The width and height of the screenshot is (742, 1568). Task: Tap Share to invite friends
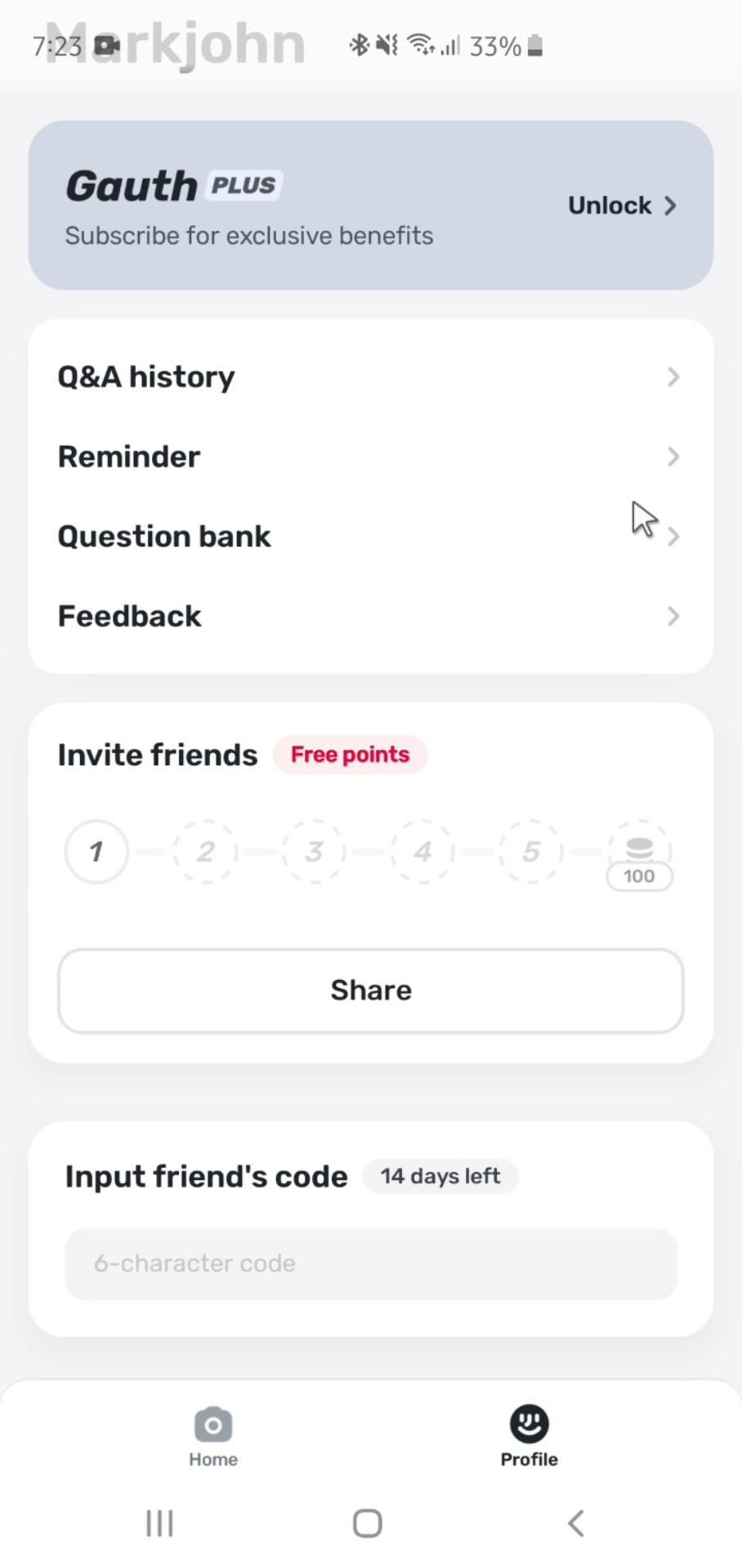coord(370,991)
